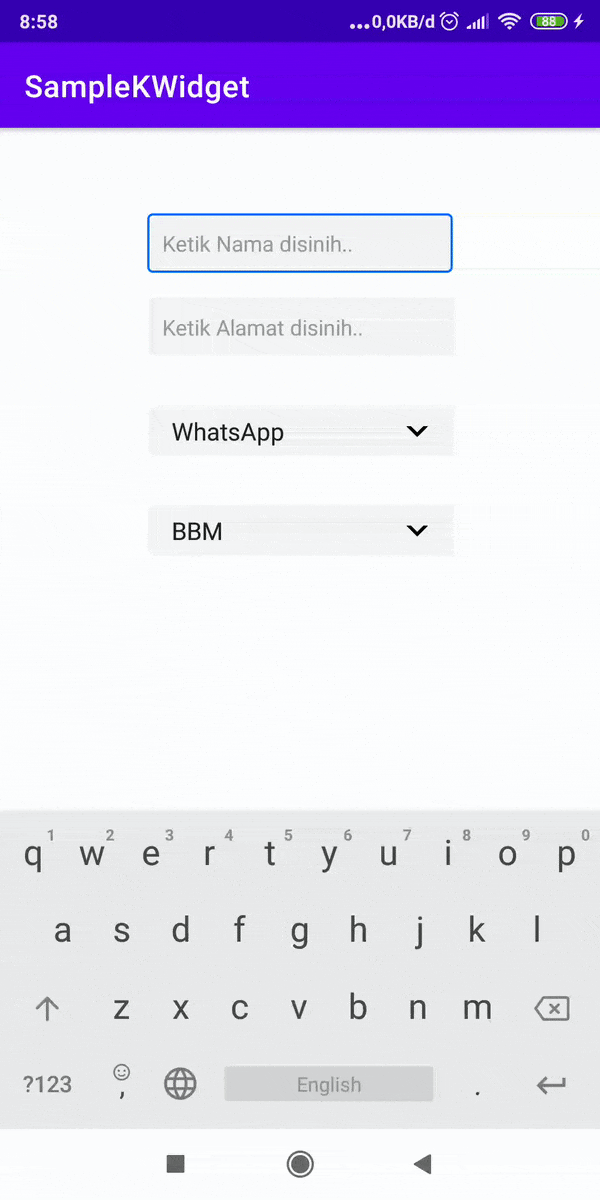Go to the home screen via home button
600x1200 pixels.
(x=299, y=1163)
